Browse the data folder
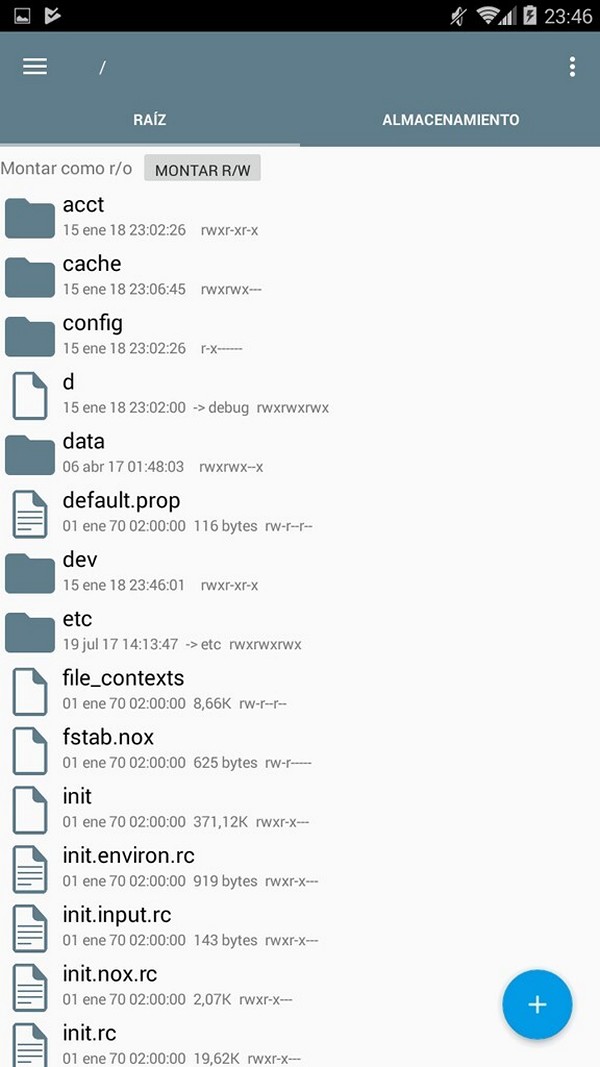This screenshot has width=600, height=1067. (x=300, y=453)
